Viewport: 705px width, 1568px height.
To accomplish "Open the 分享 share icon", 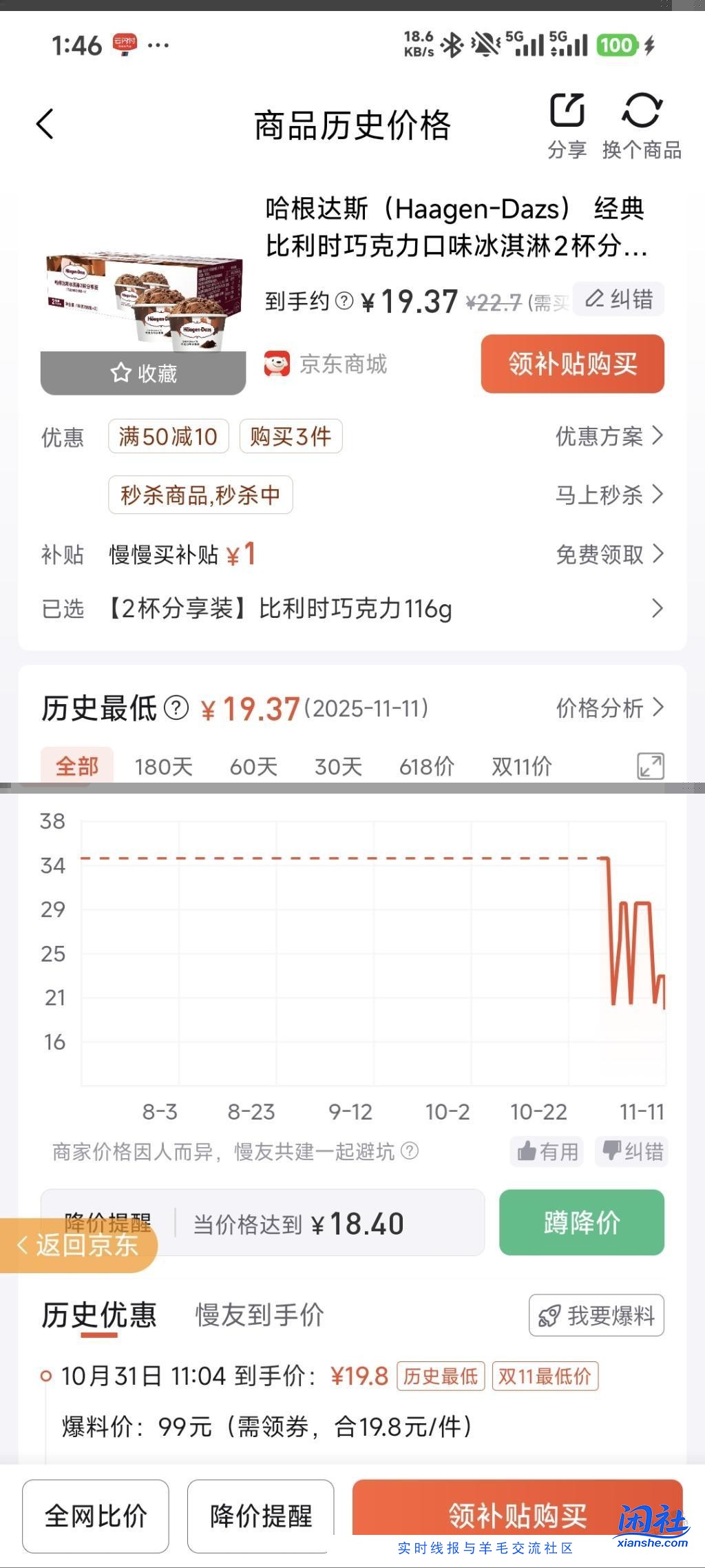I will [x=567, y=110].
